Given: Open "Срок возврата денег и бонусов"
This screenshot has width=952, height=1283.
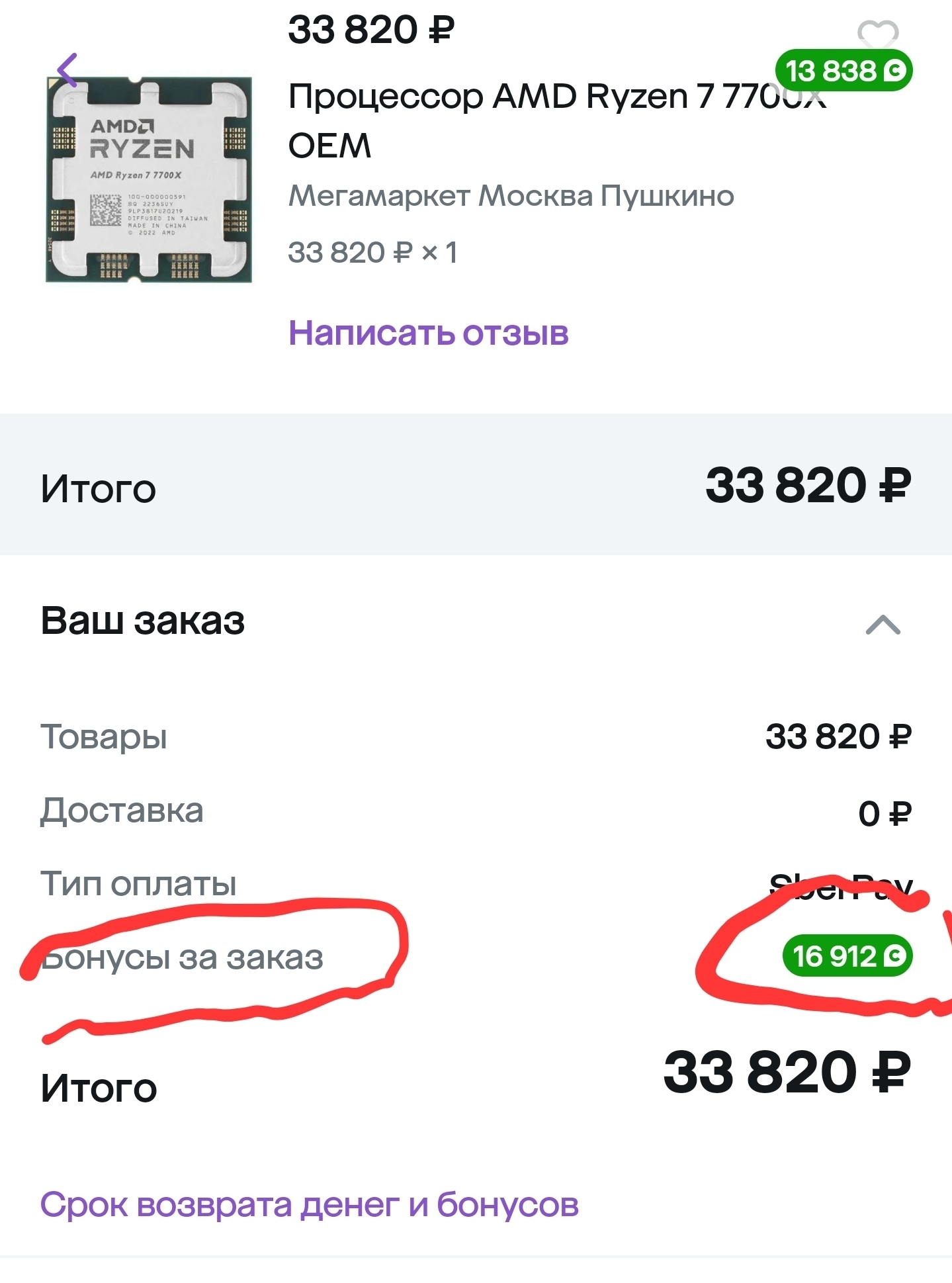Looking at the screenshot, I should point(309,1205).
